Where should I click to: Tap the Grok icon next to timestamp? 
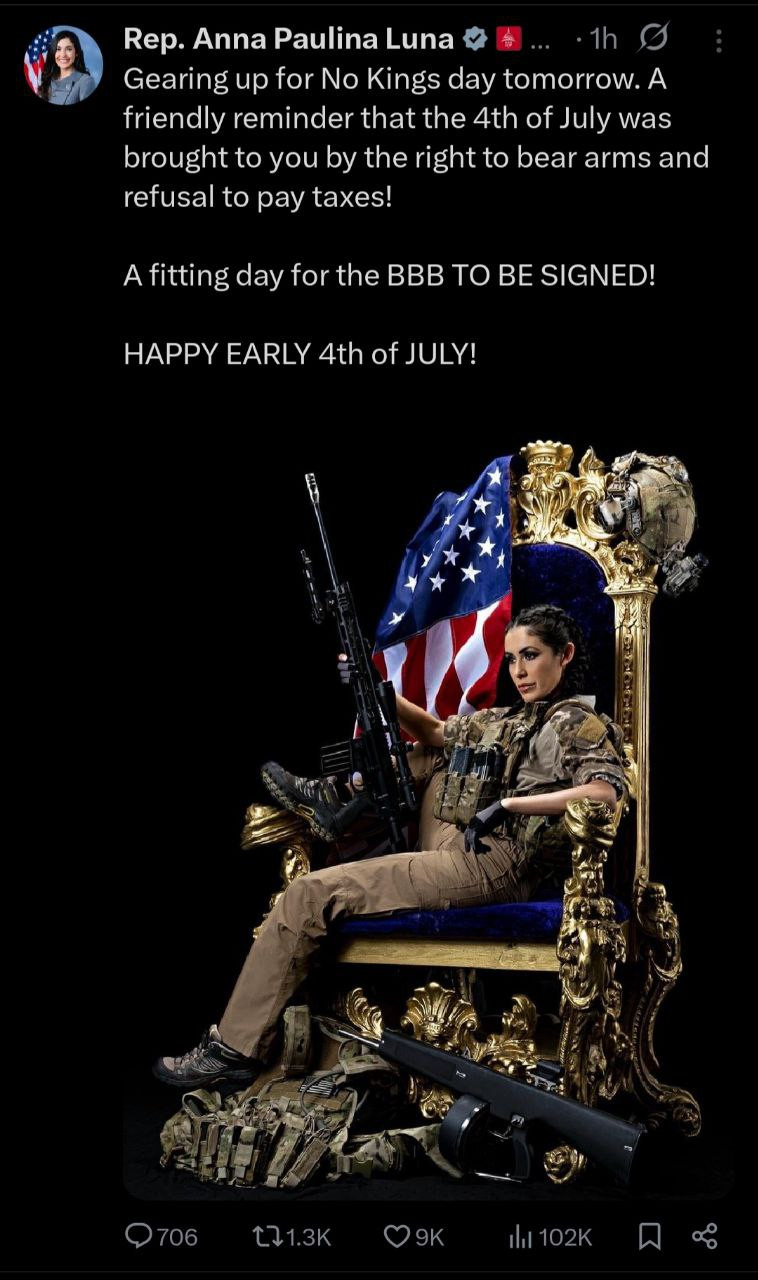654,39
